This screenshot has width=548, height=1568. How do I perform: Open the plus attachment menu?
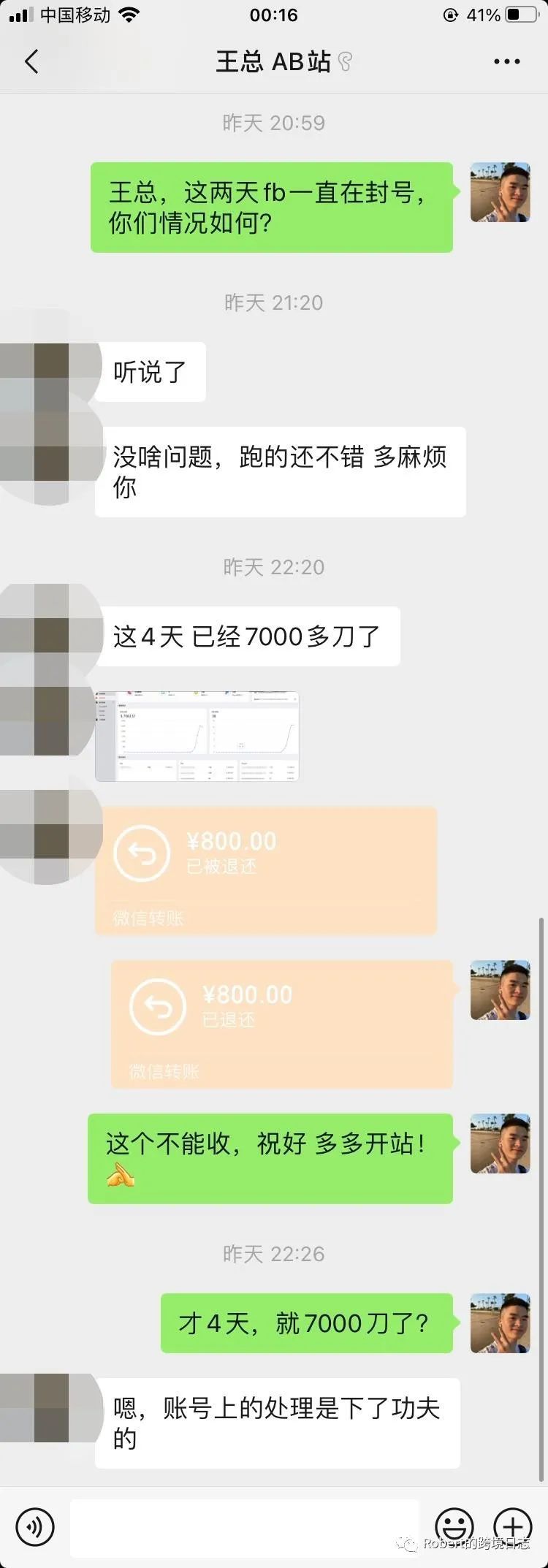tap(512, 1526)
